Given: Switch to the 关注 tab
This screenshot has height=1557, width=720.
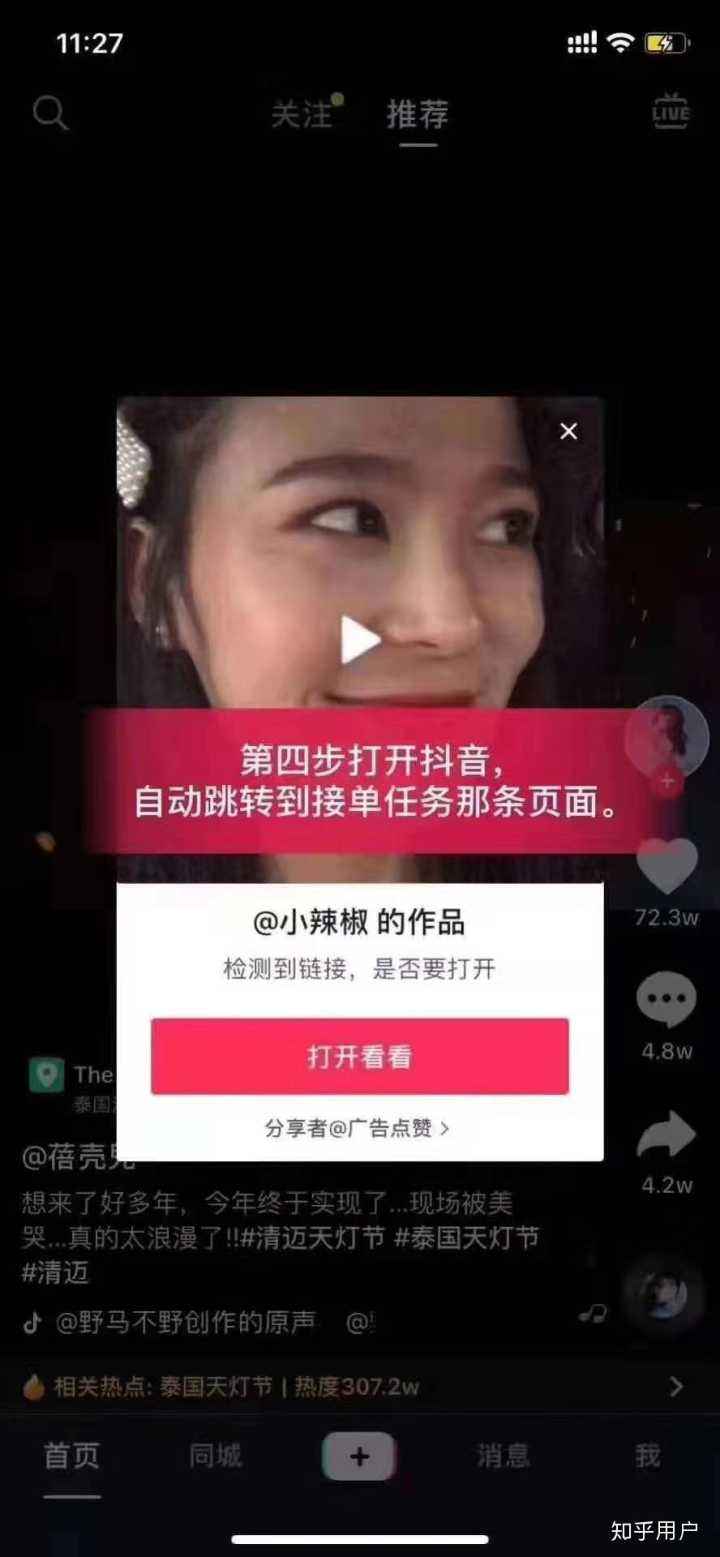Looking at the screenshot, I should (302, 115).
